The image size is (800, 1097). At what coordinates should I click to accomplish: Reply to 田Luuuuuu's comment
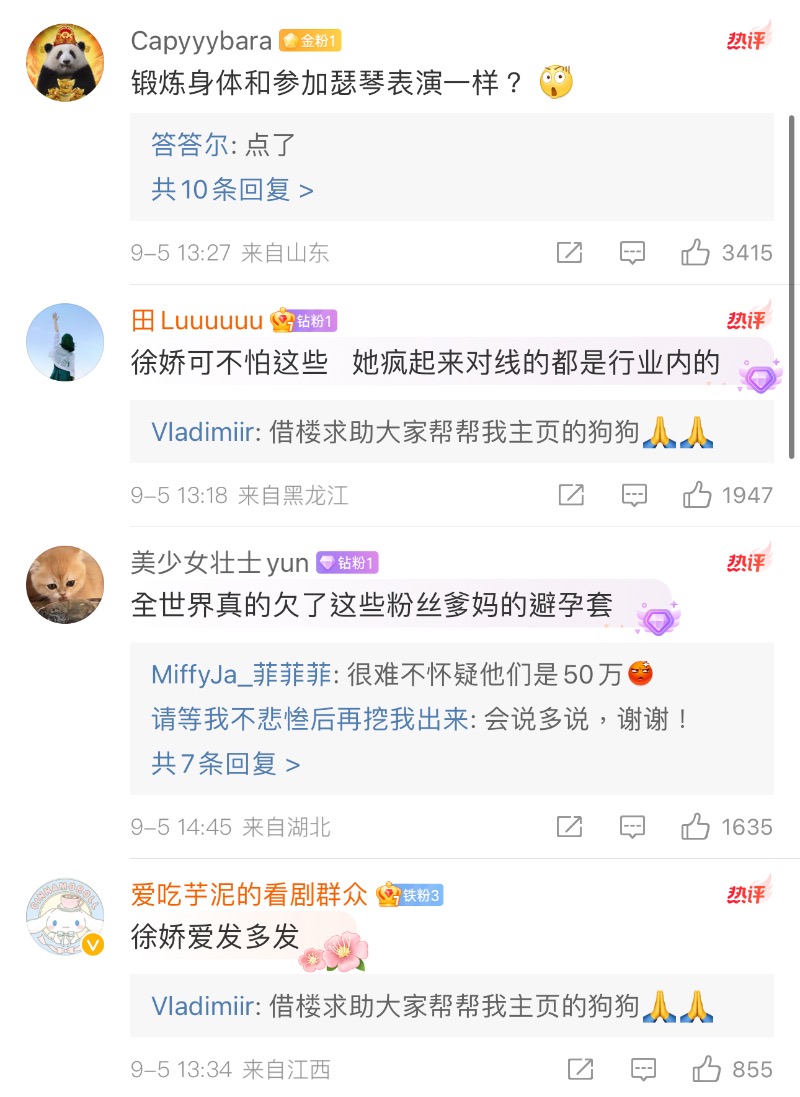[x=634, y=495]
